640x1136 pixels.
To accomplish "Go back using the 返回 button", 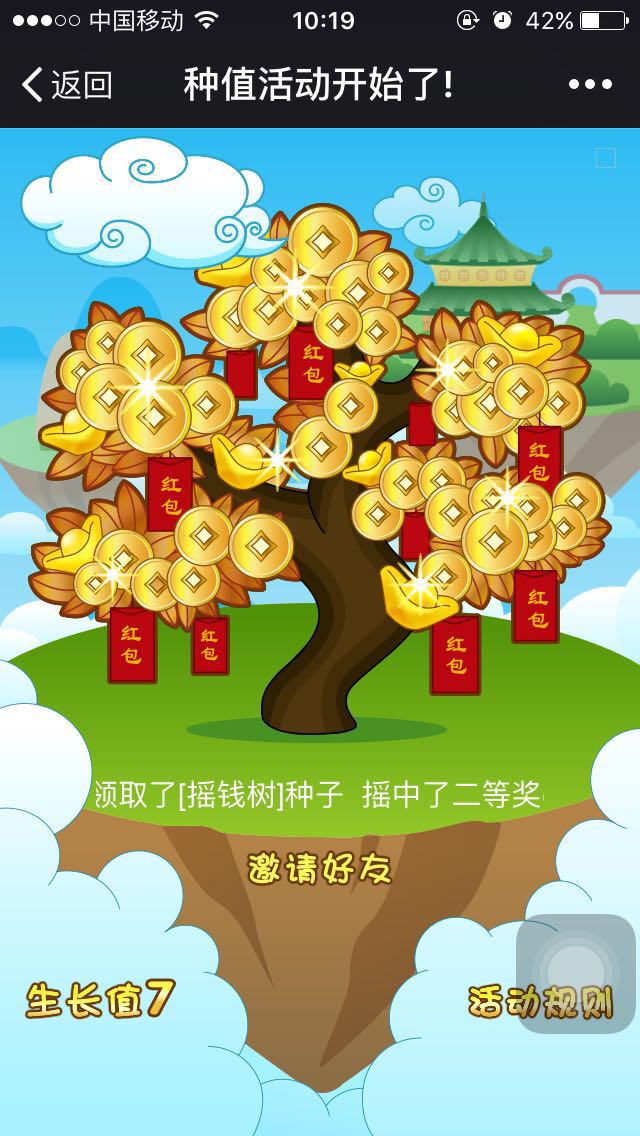I will (x=66, y=85).
